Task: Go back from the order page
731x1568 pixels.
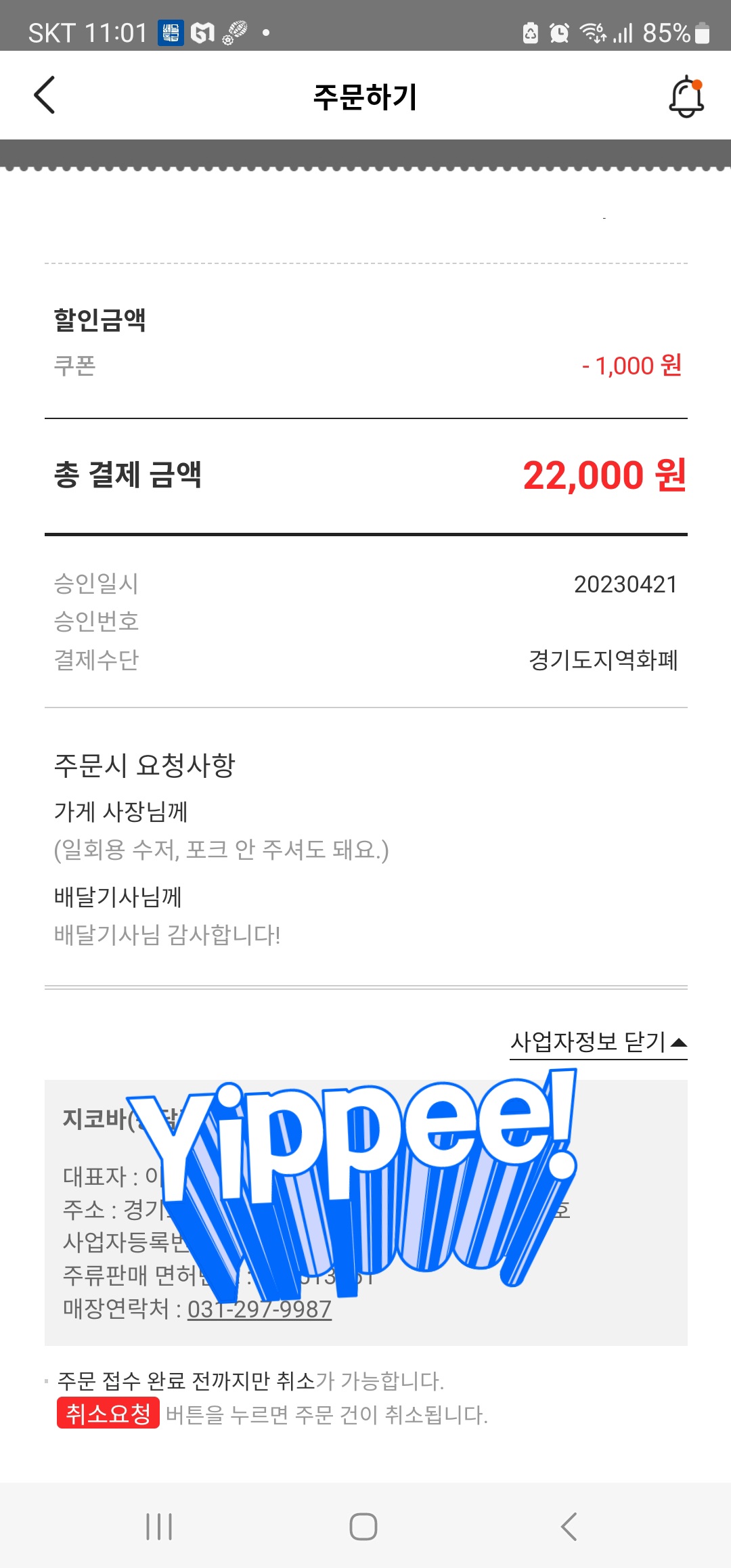Action: tap(45, 95)
